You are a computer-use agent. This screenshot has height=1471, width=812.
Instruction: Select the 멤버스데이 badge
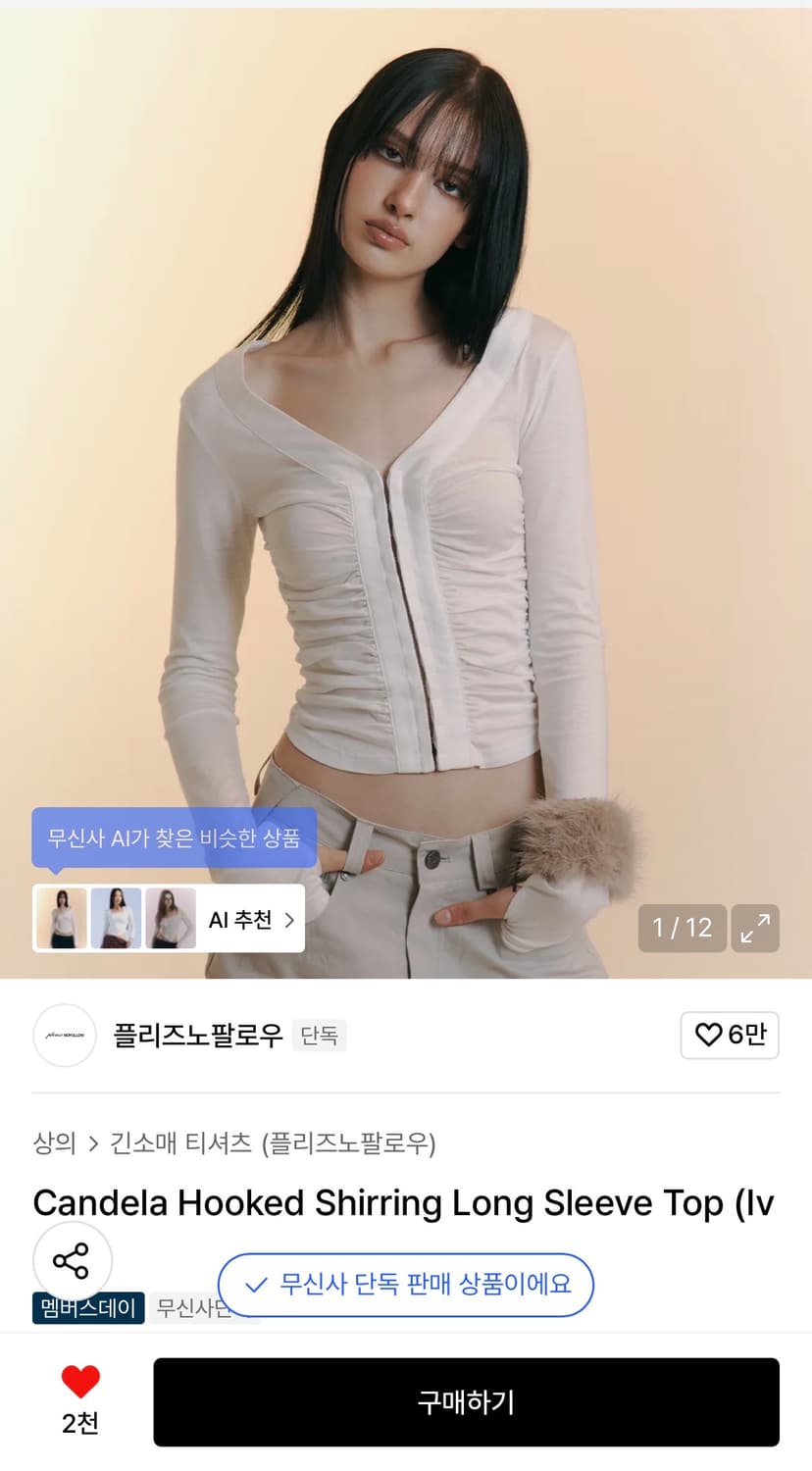pos(87,1306)
